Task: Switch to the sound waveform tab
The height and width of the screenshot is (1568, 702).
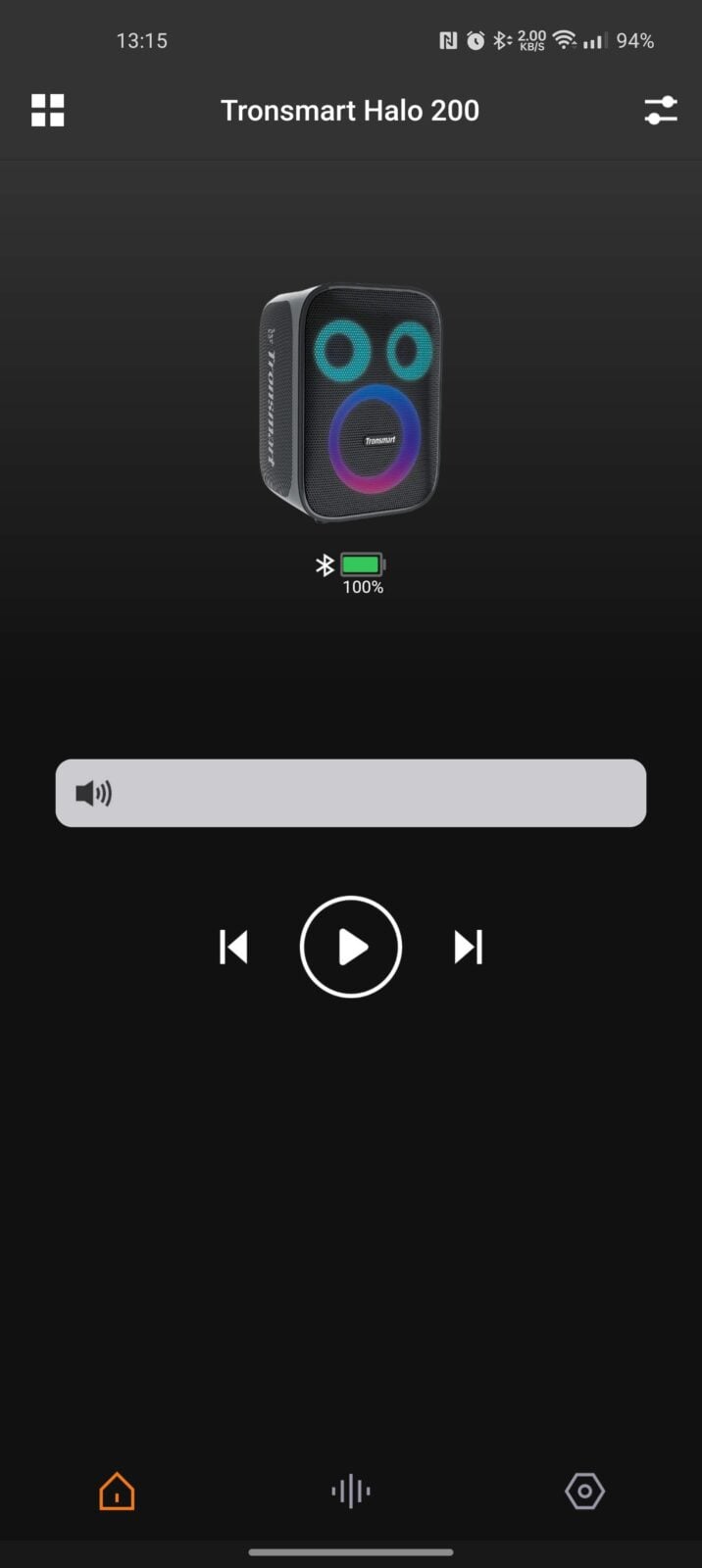Action: [351, 1492]
